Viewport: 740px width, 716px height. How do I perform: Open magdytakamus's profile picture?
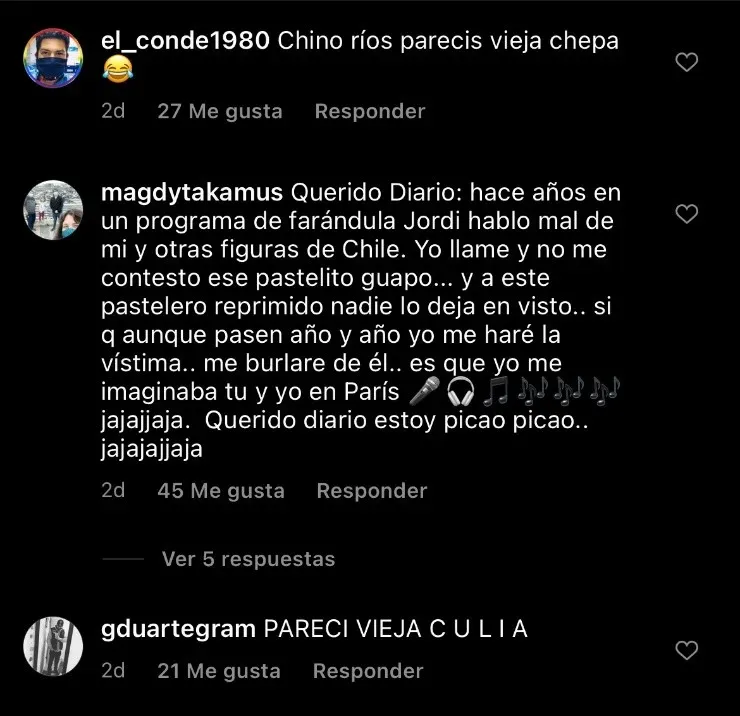pyautogui.click(x=52, y=210)
